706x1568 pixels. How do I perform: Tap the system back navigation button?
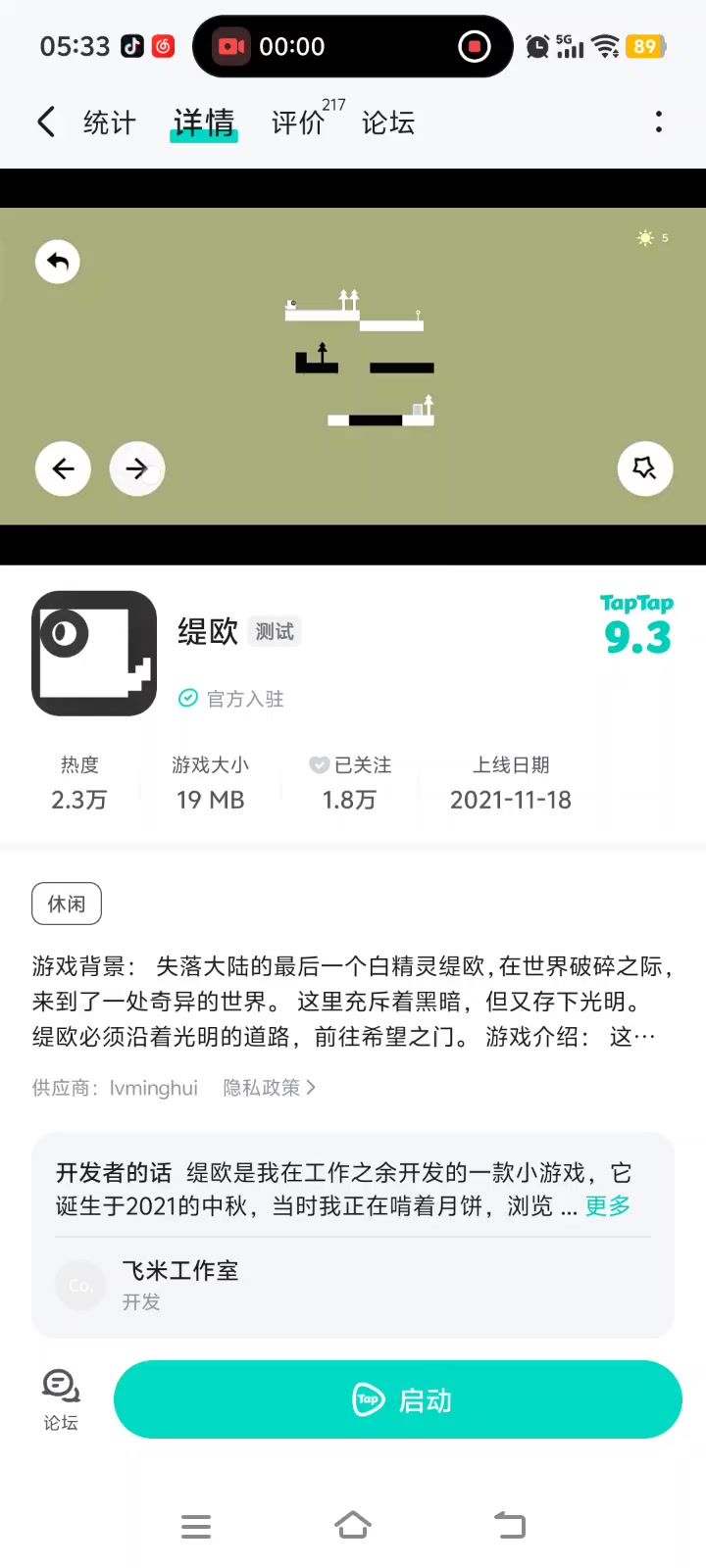(x=510, y=1526)
